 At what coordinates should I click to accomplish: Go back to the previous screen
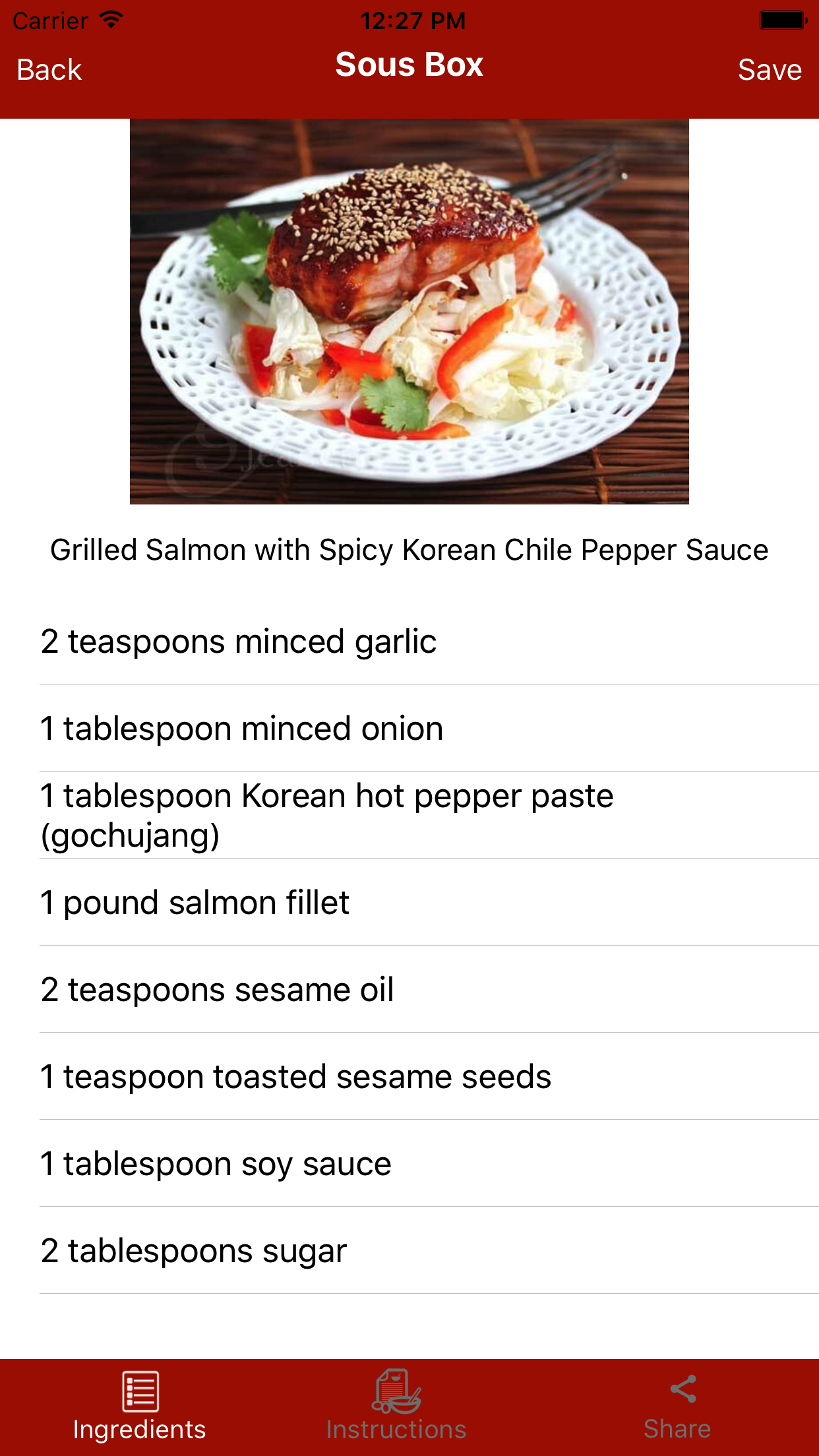tap(49, 70)
